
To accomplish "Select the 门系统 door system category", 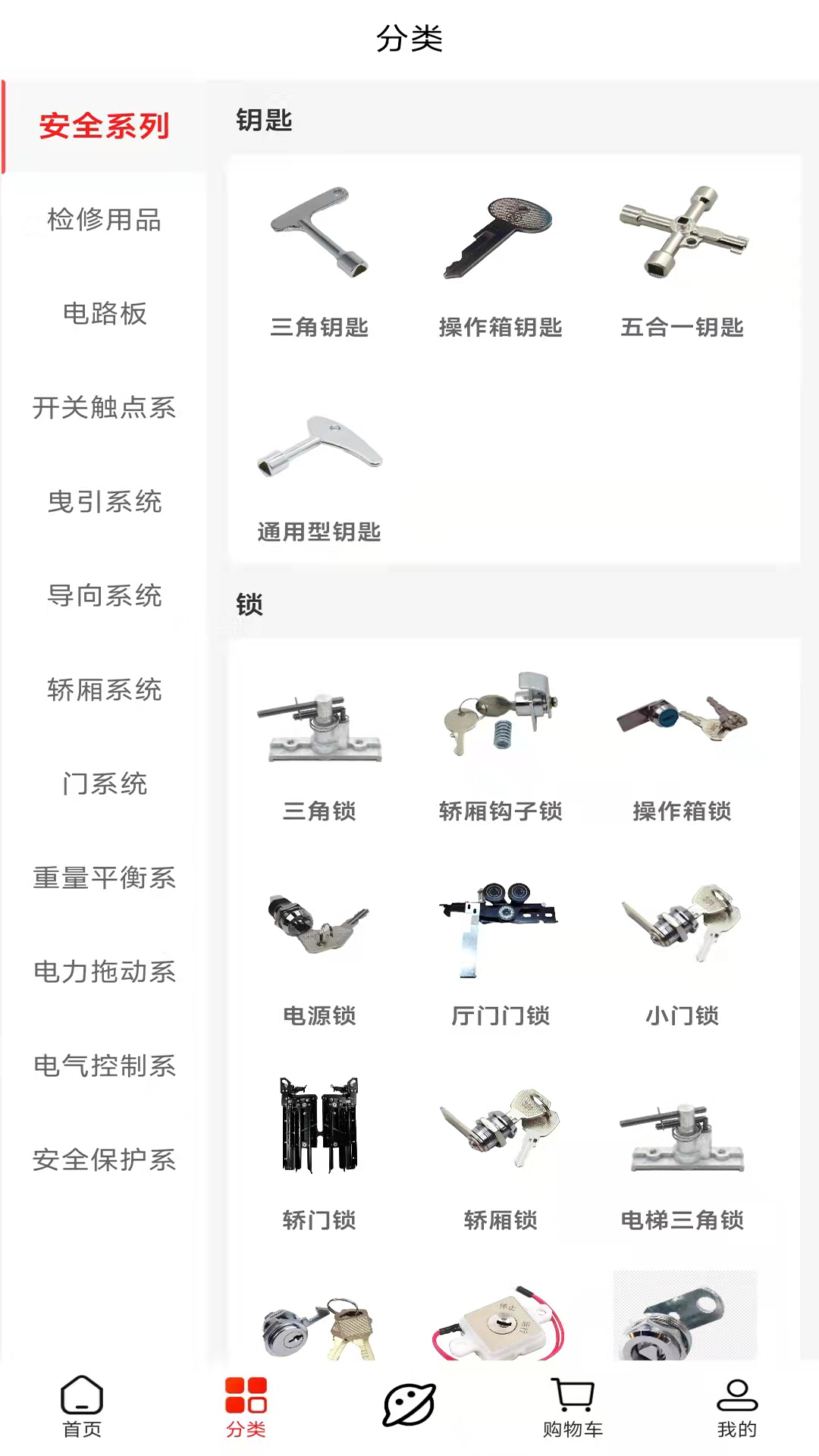I will click(x=105, y=785).
